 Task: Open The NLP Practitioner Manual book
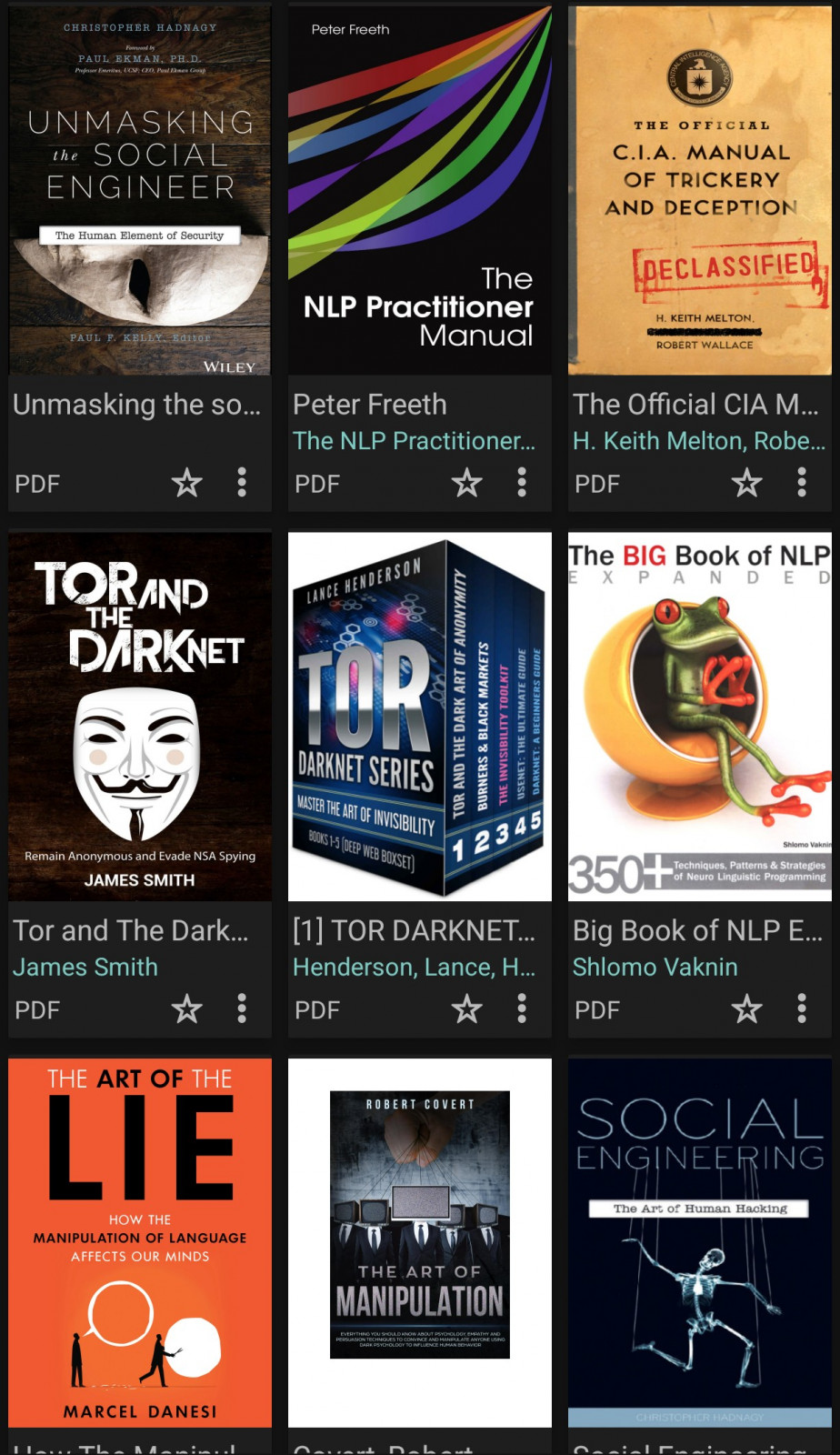pos(419,191)
